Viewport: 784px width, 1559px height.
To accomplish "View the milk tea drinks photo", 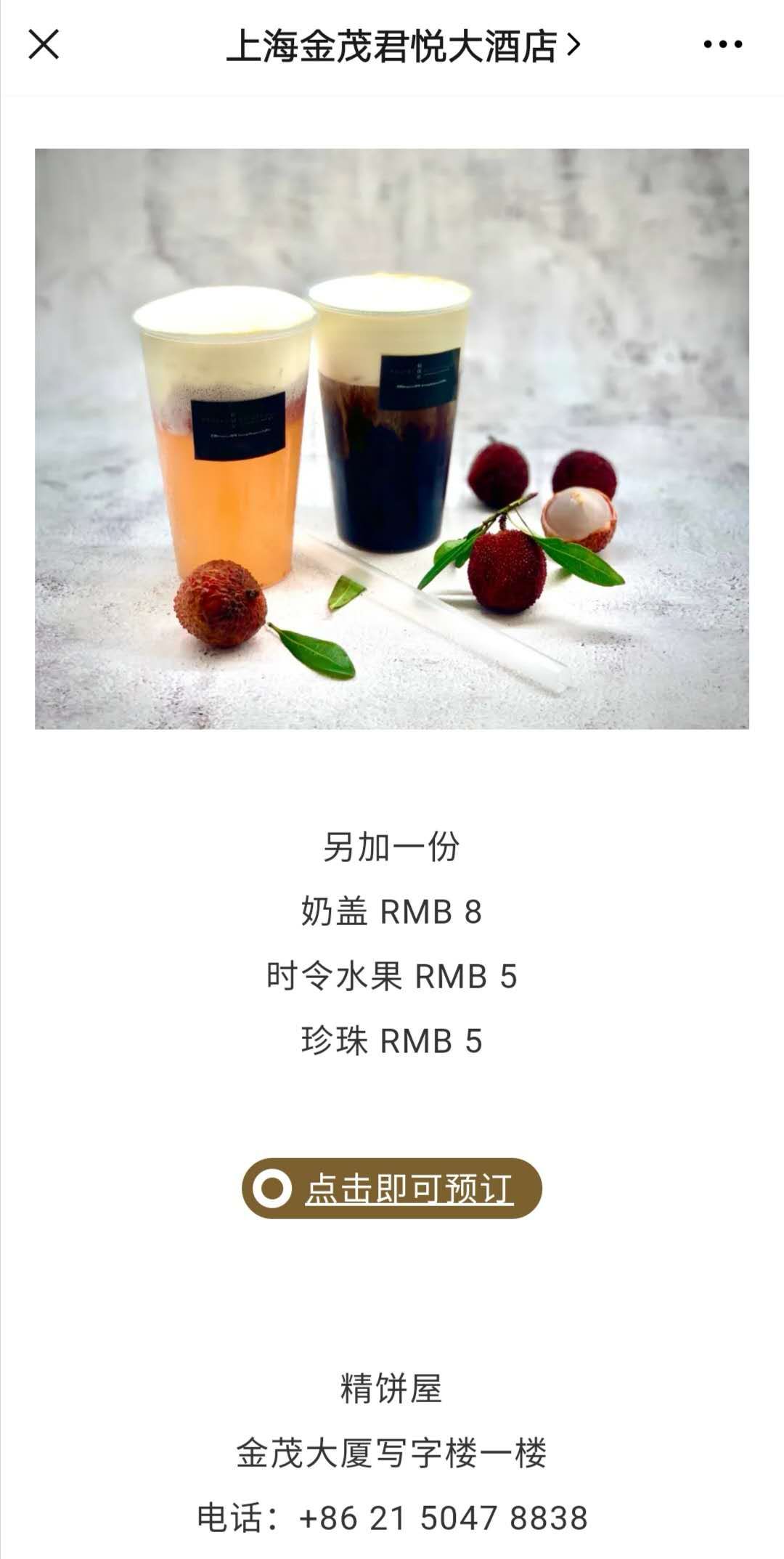I will [x=392, y=439].
